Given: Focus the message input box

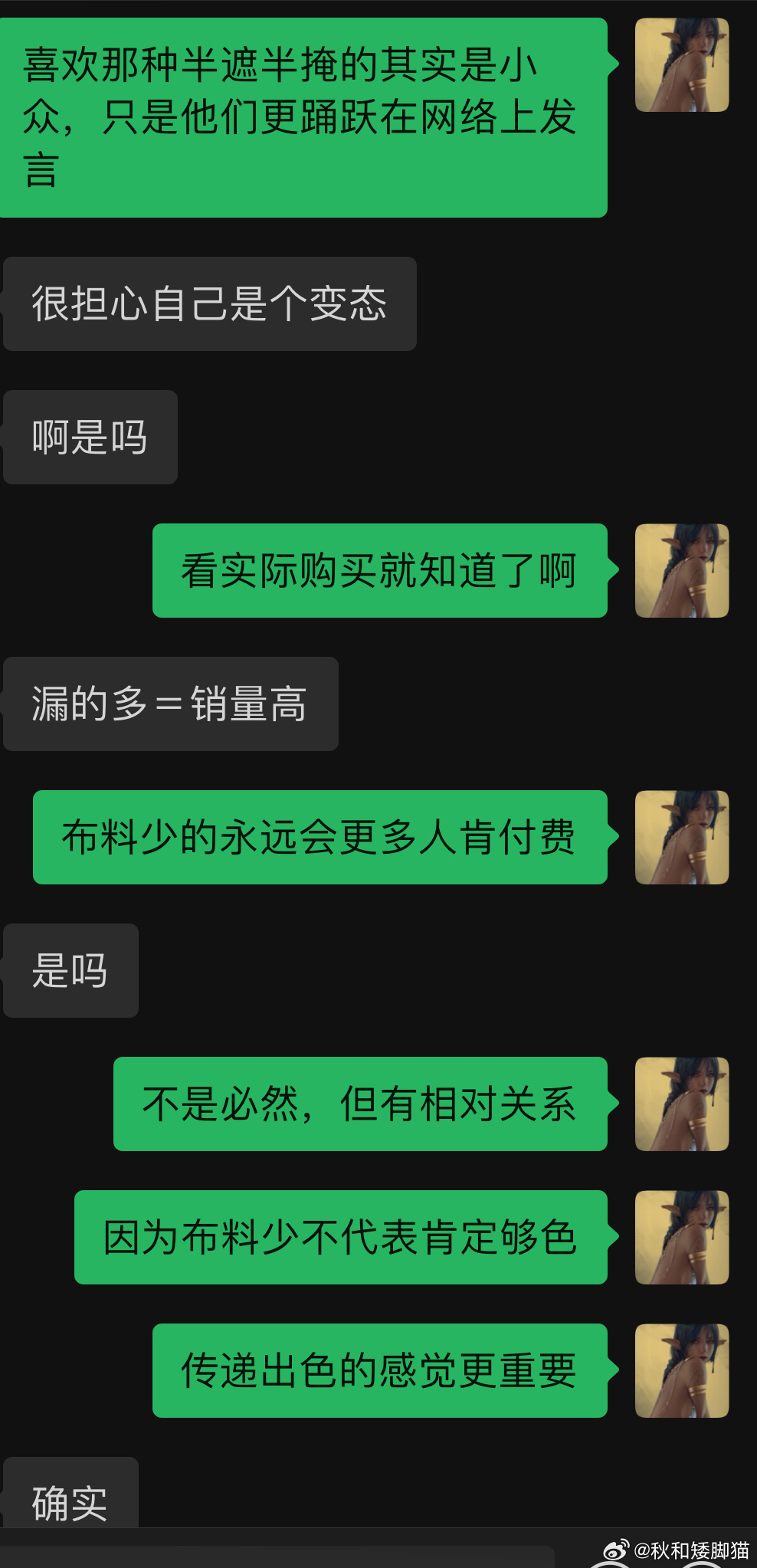Looking at the screenshot, I should 276,1558.
